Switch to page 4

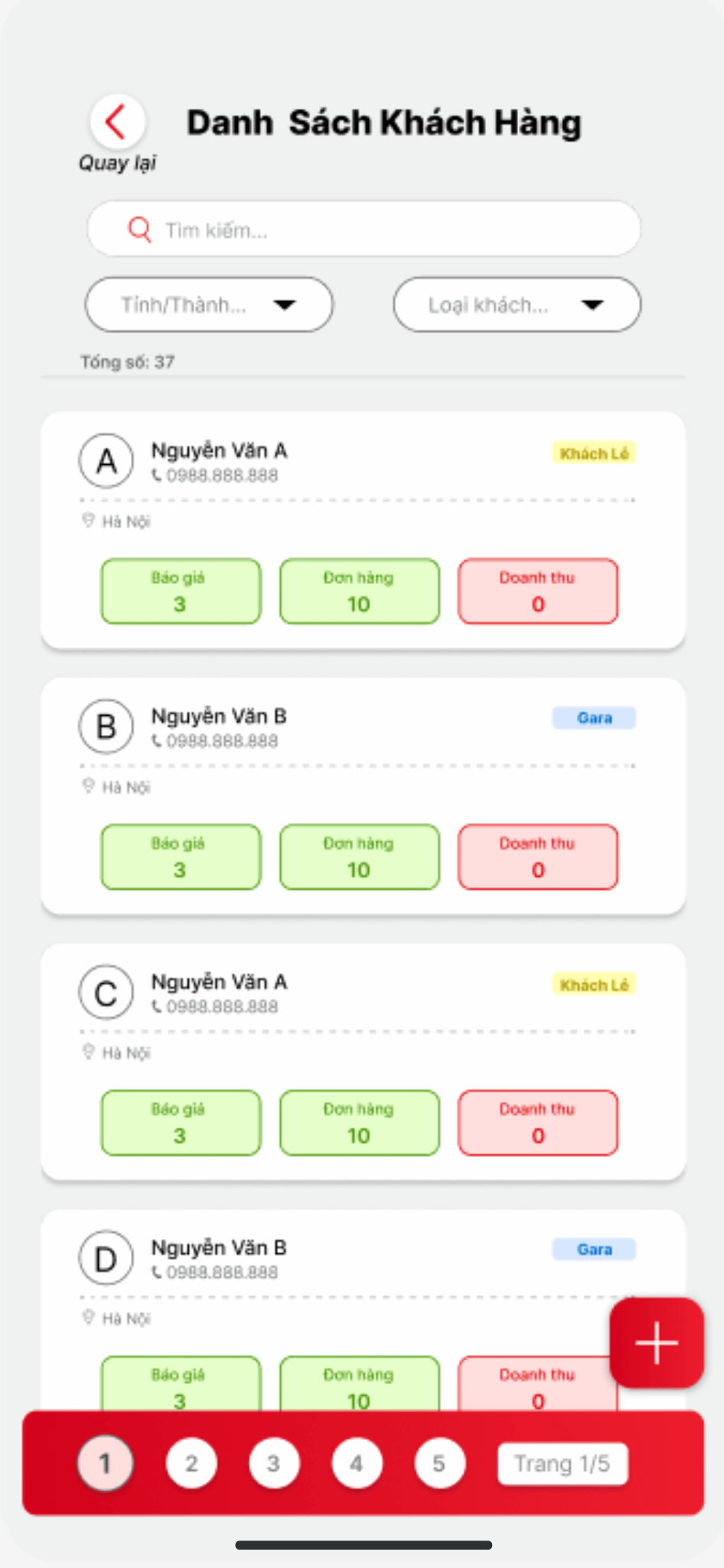pyautogui.click(x=357, y=1464)
